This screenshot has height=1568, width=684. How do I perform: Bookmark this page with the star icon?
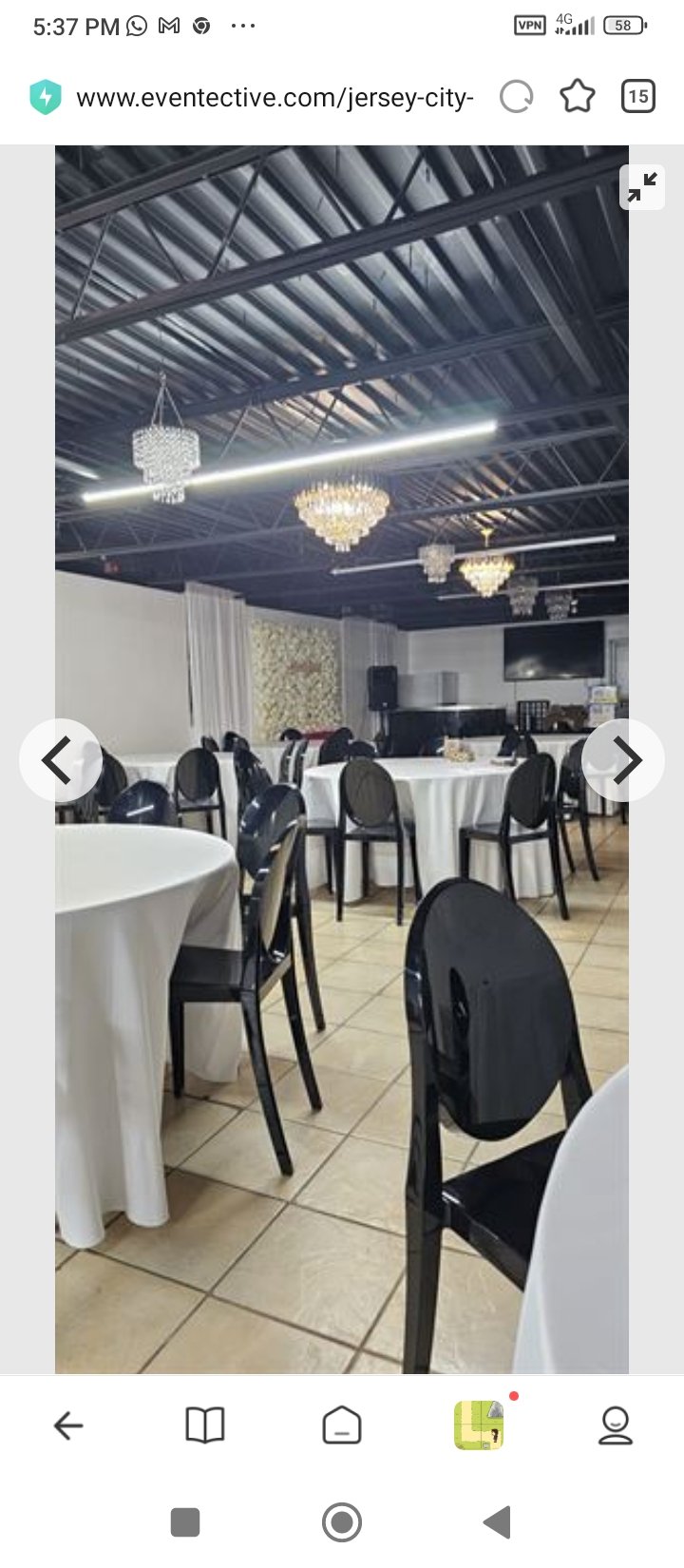[x=577, y=95]
